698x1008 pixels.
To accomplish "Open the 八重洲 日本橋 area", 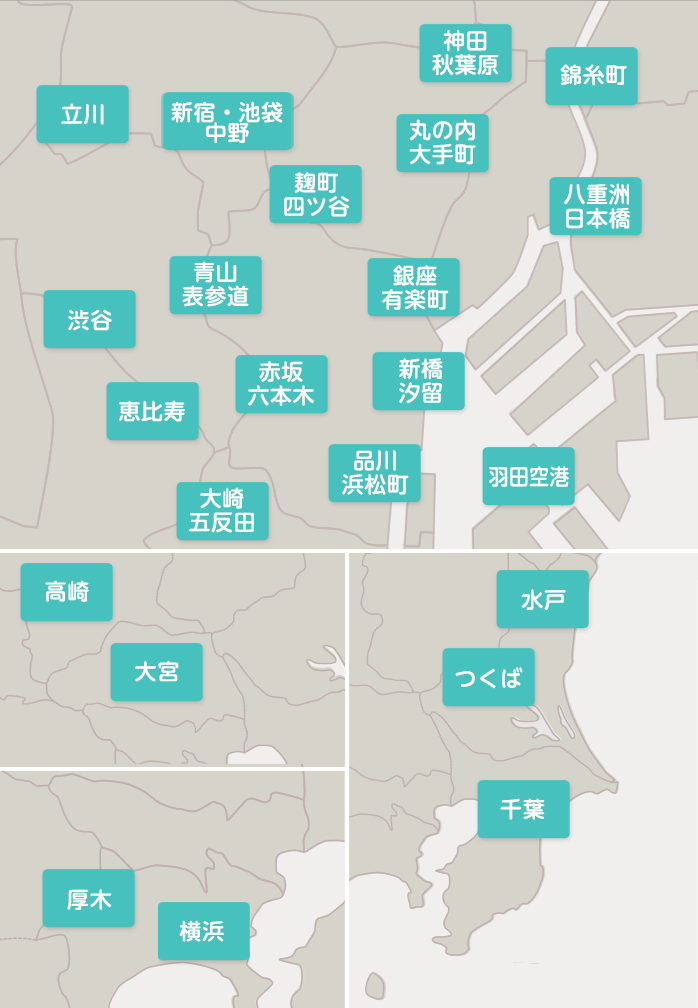I will click(x=595, y=207).
